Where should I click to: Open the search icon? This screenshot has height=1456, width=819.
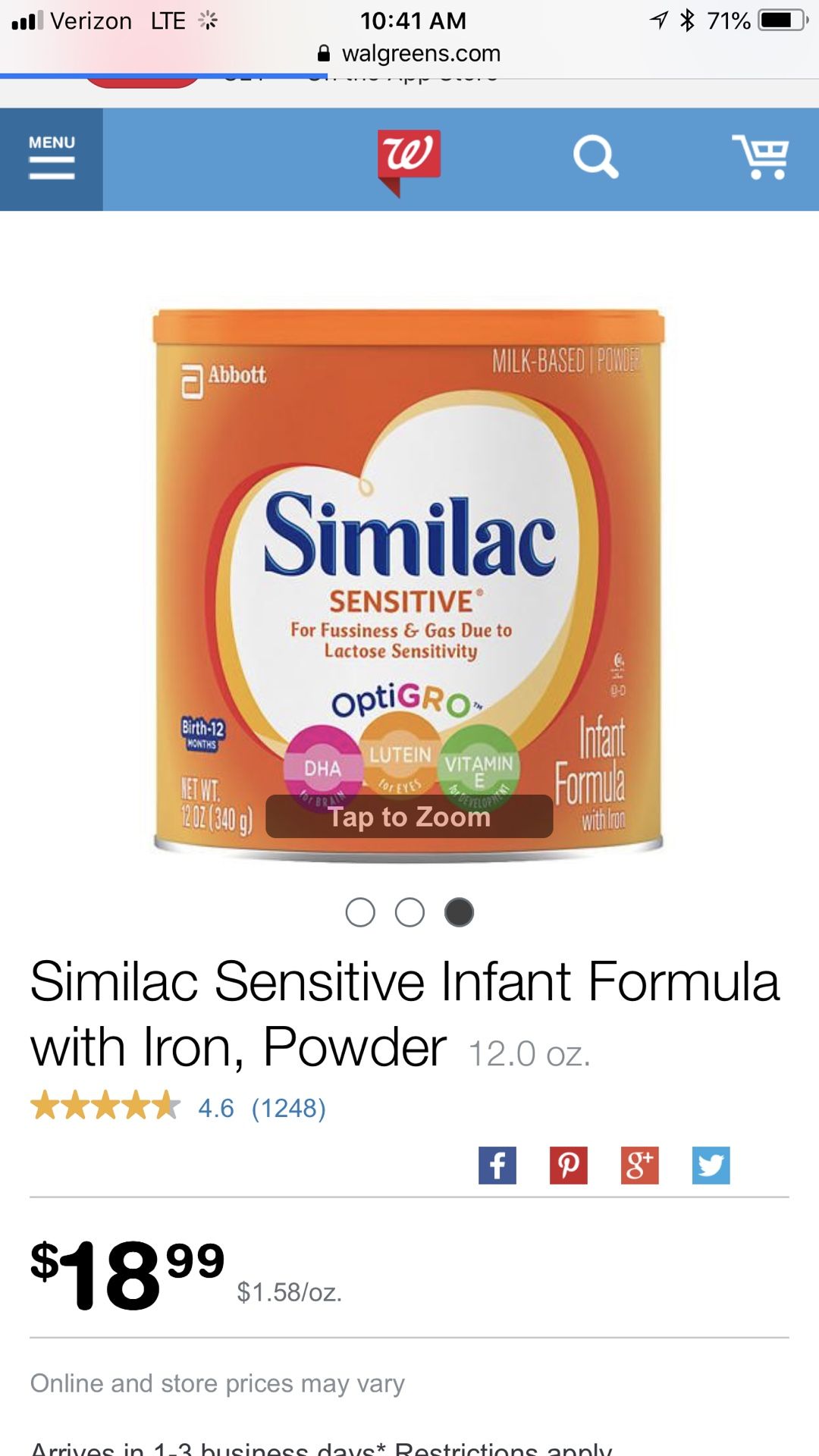click(x=595, y=157)
